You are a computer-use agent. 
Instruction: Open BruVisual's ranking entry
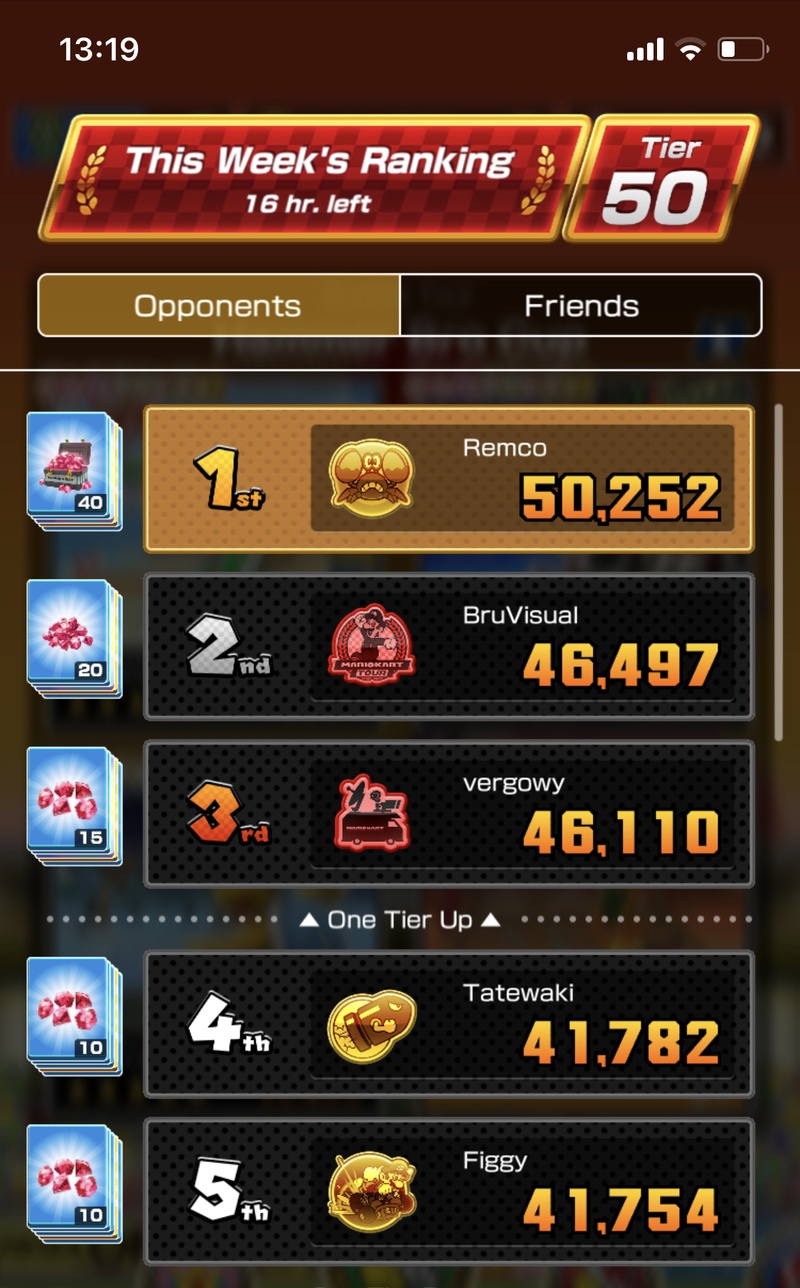click(x=449, y=646)
